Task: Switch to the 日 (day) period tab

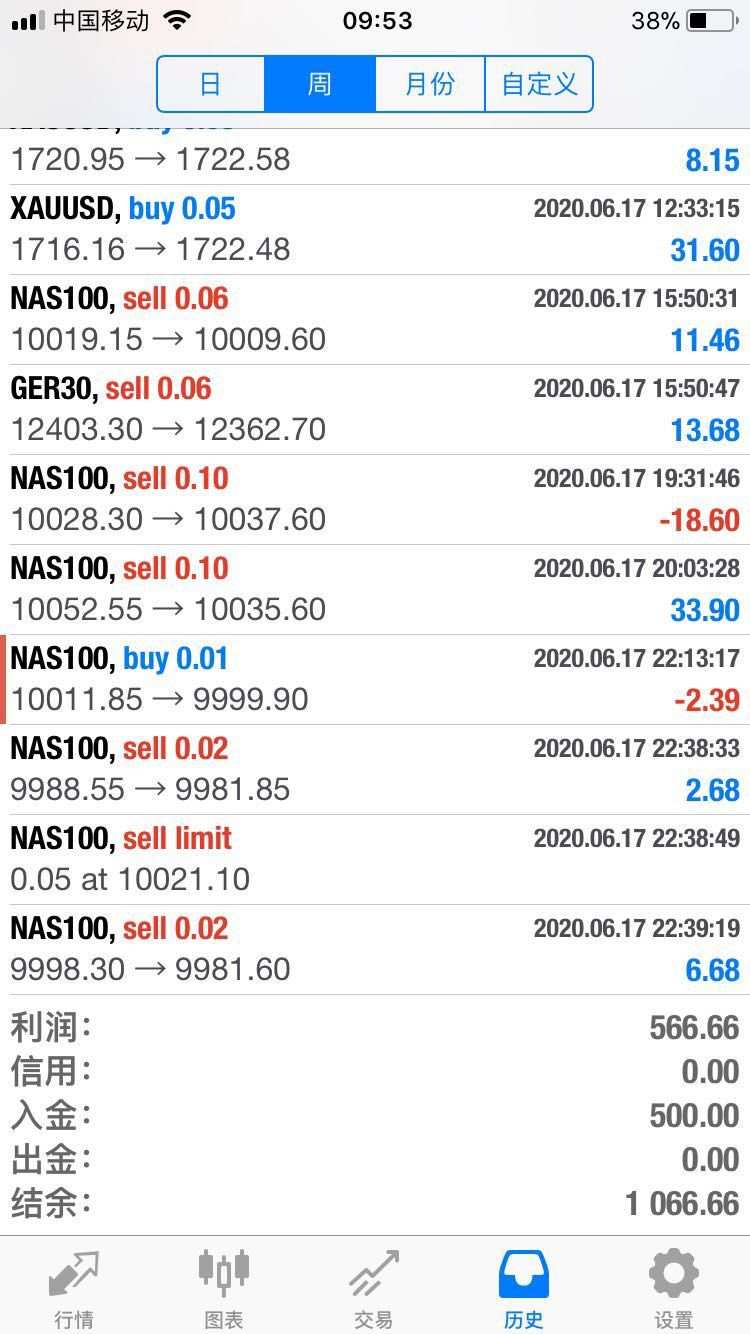Action: [211, 84]
